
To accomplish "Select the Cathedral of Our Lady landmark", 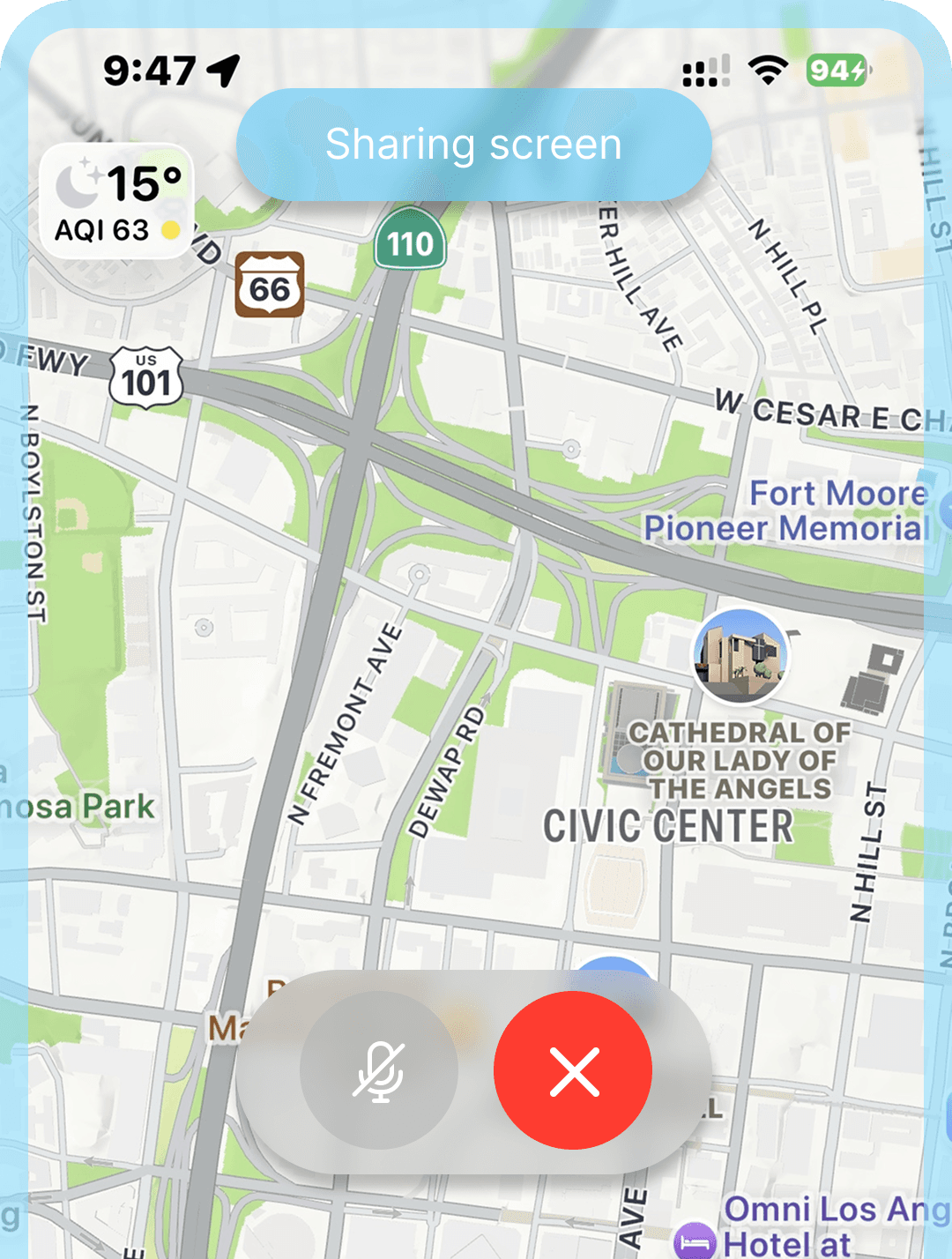I will pos(740,656).
